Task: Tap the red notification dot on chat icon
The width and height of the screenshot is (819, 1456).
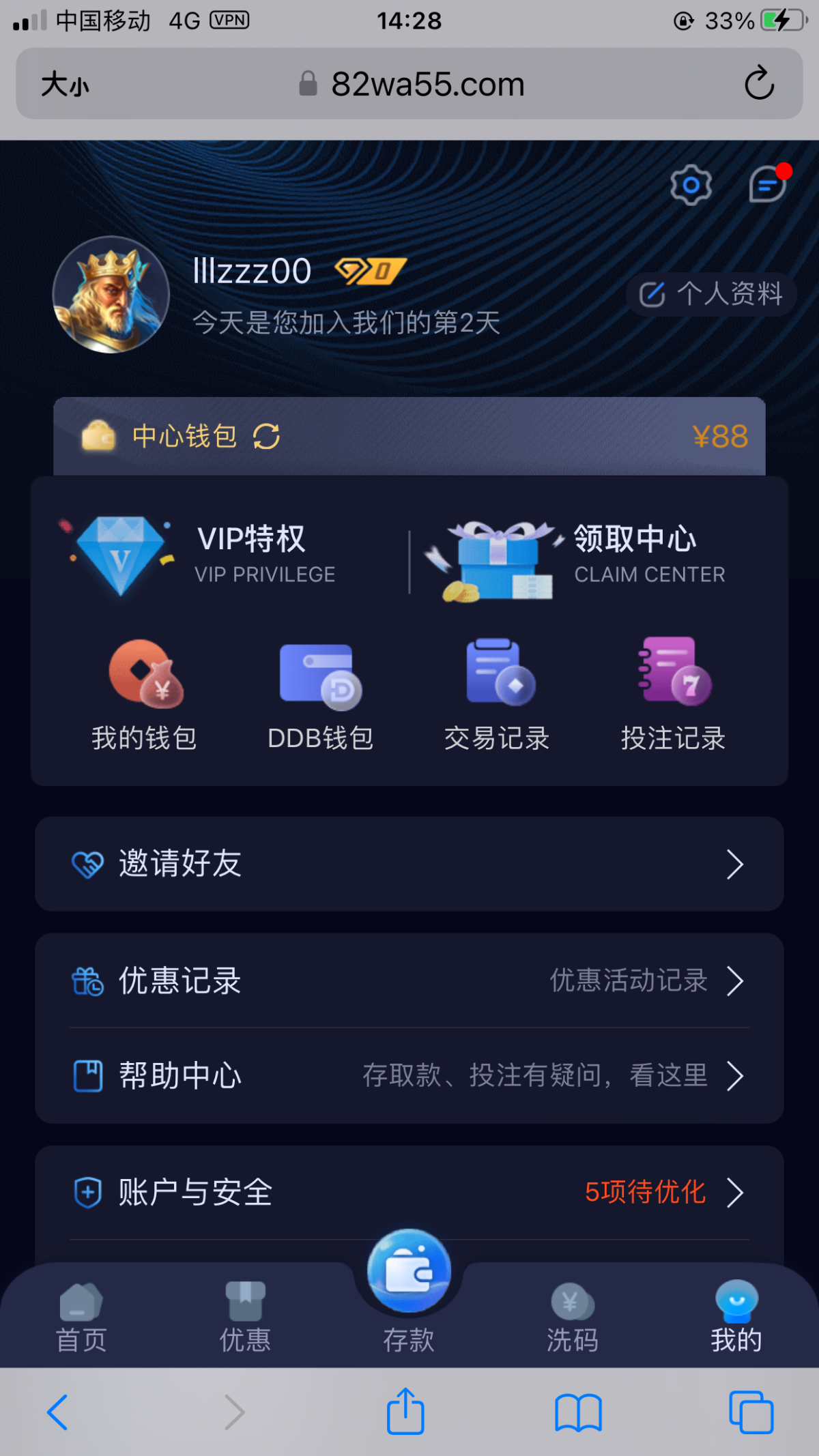Action: pos(784,172)
